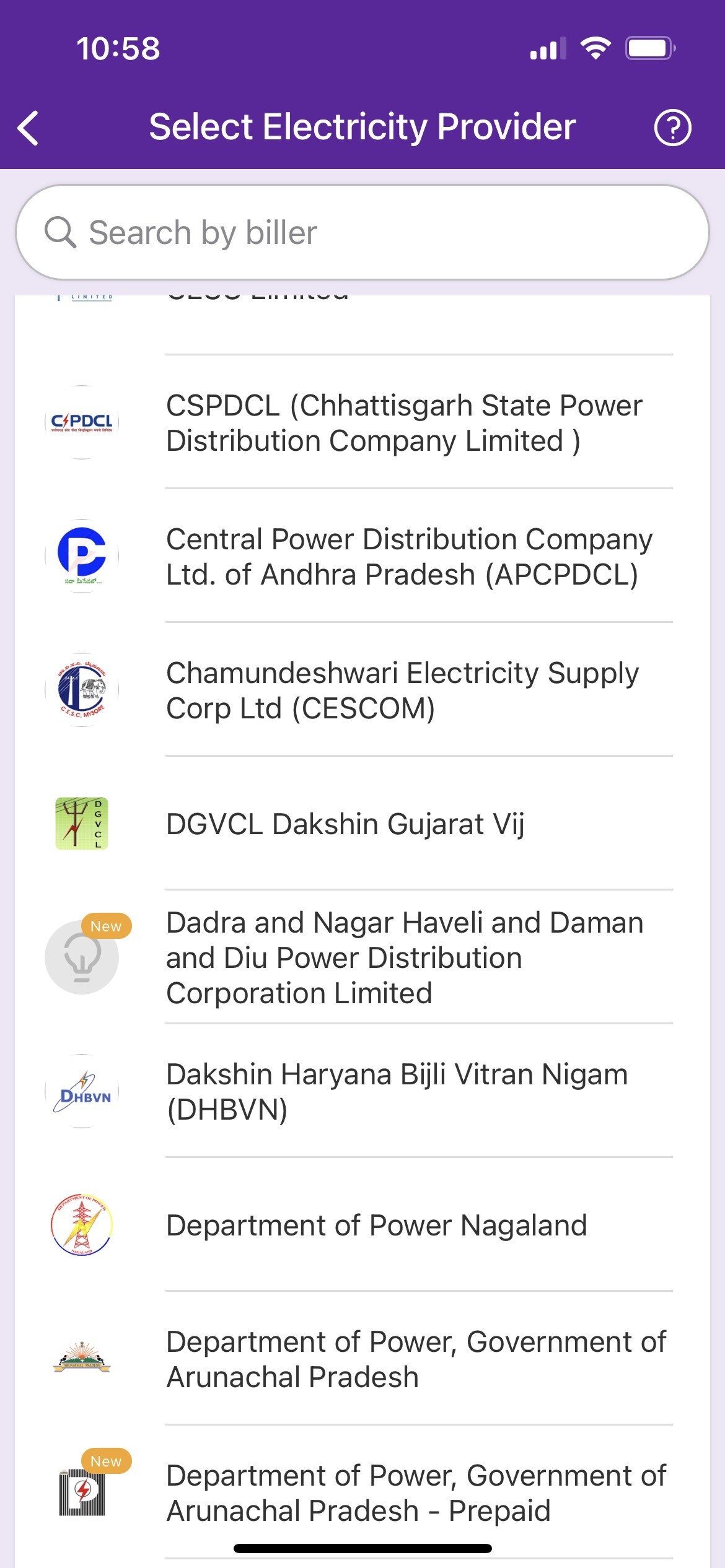
Task: Choose DGVCL Dakshin Gujarat Vij provider
Action: (345, 824)
